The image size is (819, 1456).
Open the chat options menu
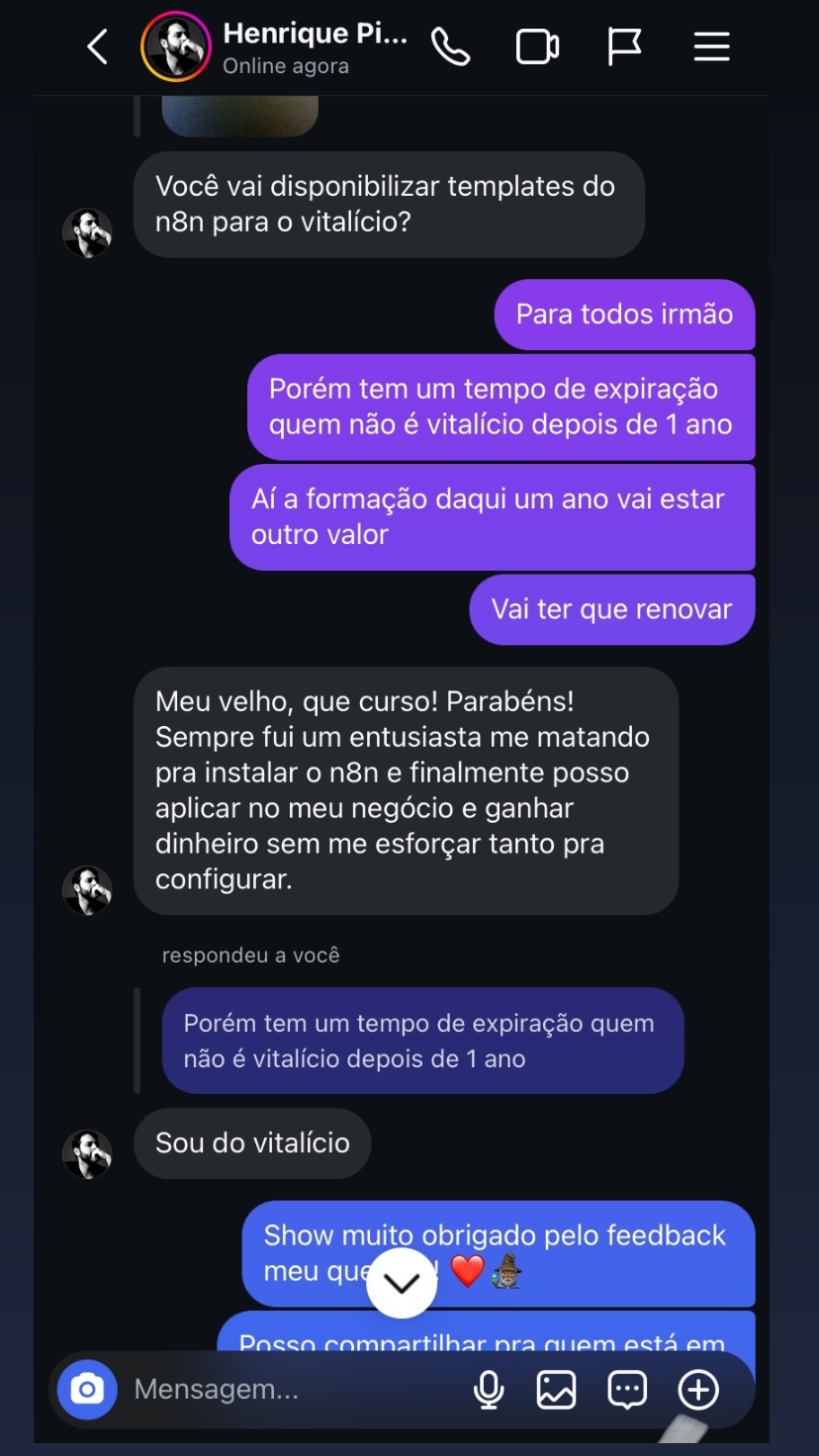711,46
